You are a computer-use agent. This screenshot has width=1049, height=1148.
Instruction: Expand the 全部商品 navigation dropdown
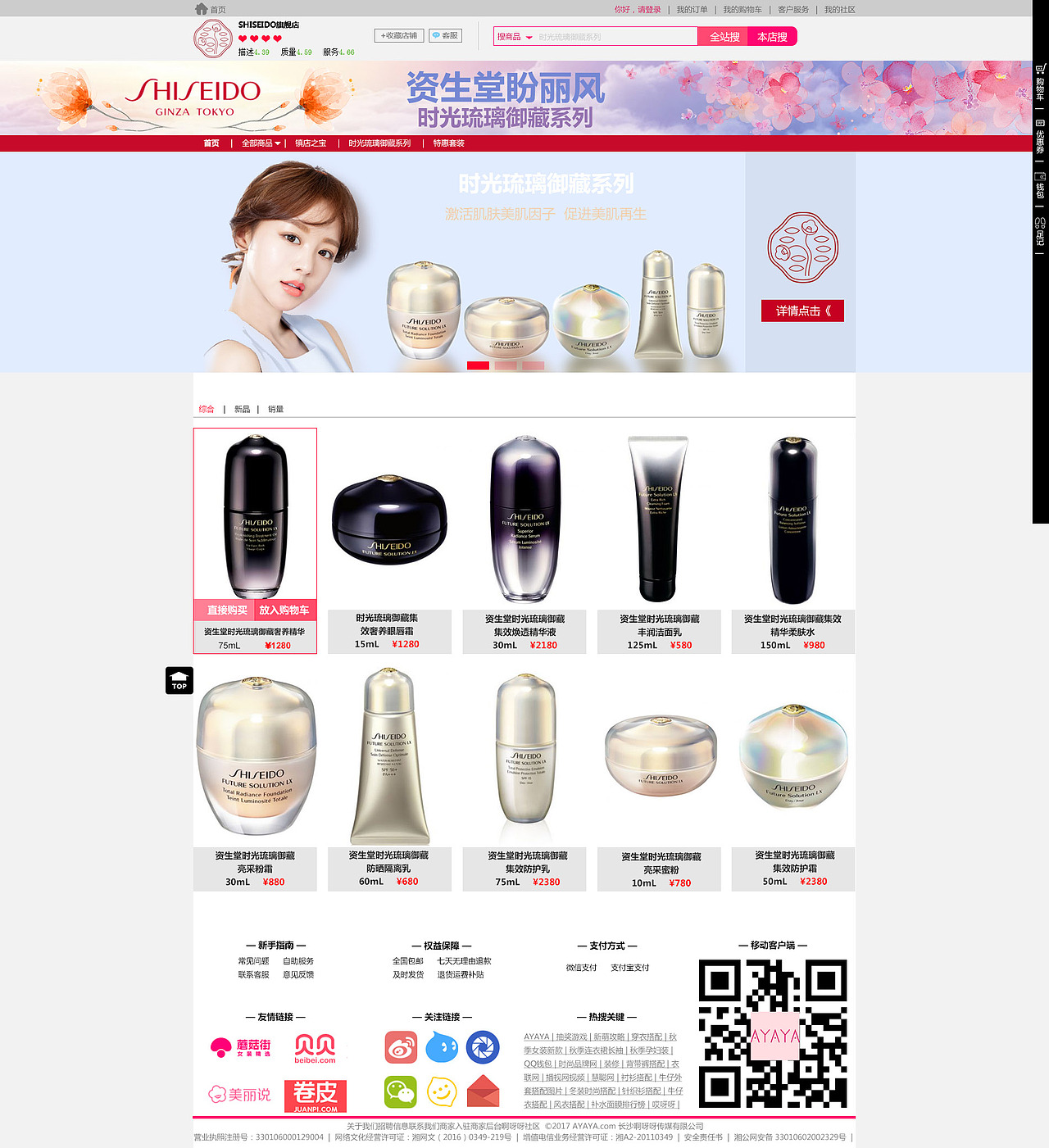[x=258, y=143]
